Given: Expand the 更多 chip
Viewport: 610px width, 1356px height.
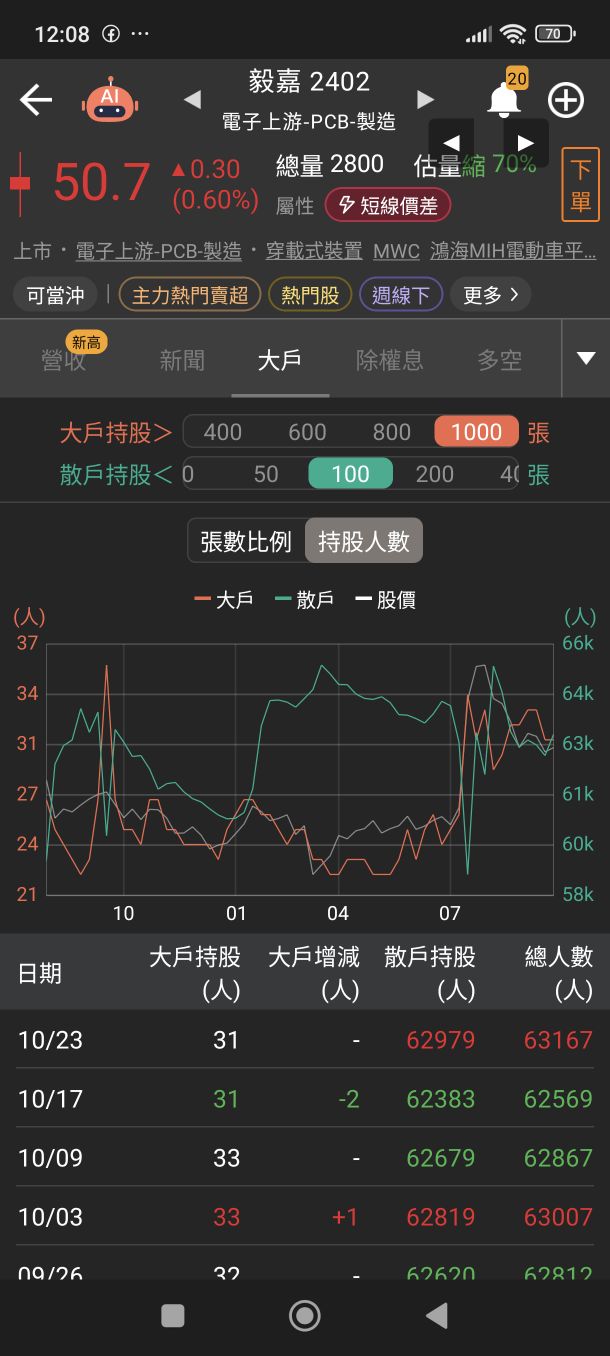Looking at the screenshot, I should click(x=490, y=295).
